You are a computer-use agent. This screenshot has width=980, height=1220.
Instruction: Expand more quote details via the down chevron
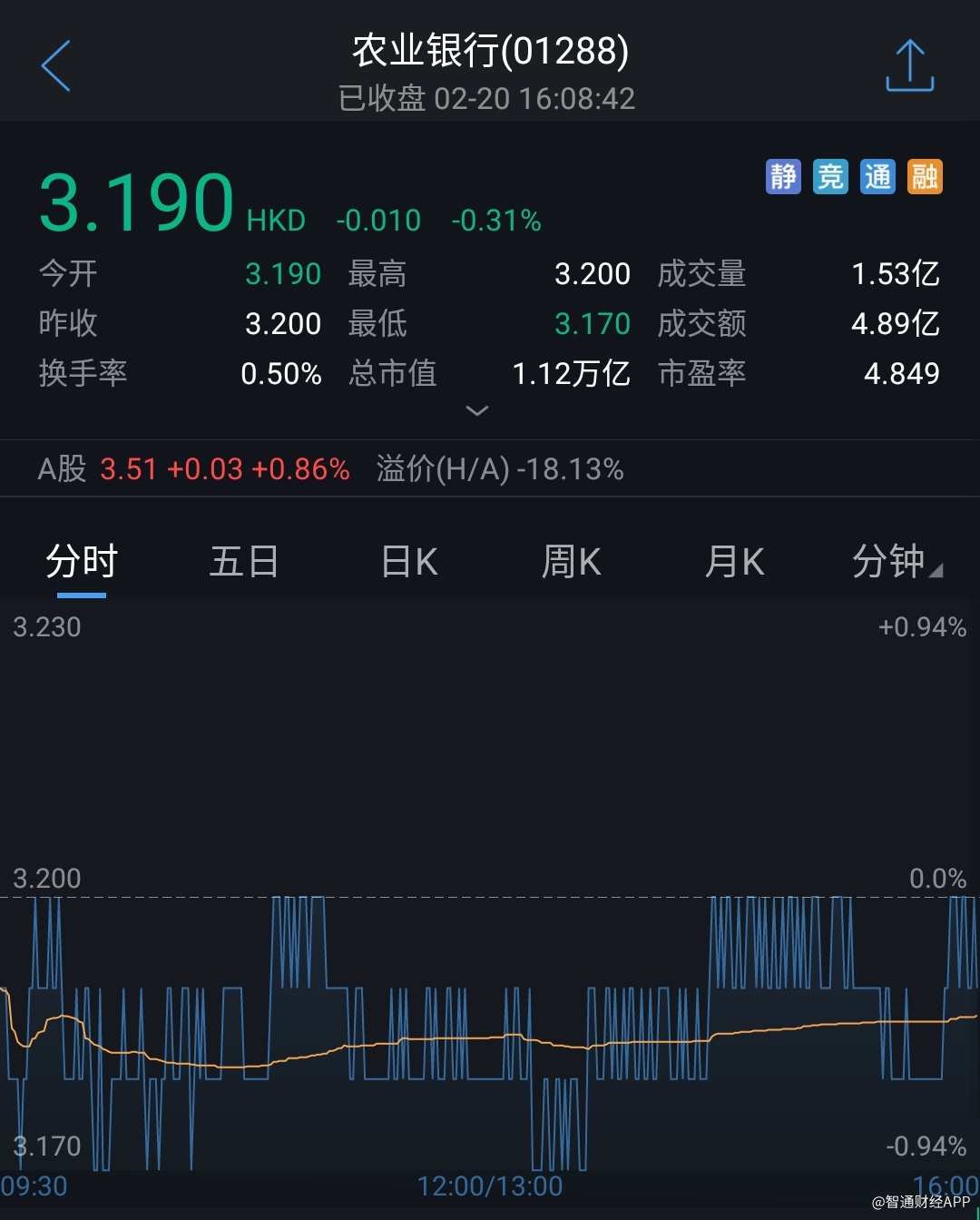tap(477, 411)
